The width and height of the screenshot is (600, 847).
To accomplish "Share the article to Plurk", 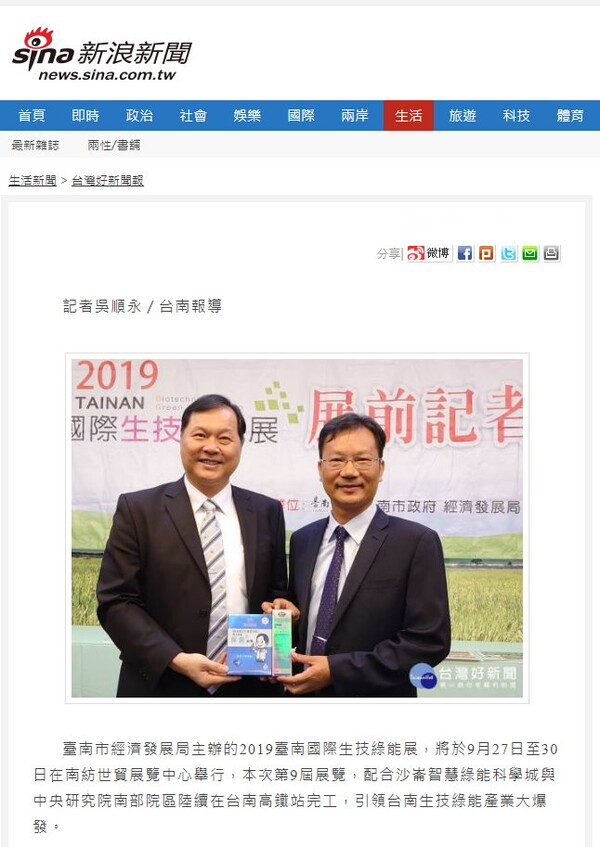I will tap(487, 253).
